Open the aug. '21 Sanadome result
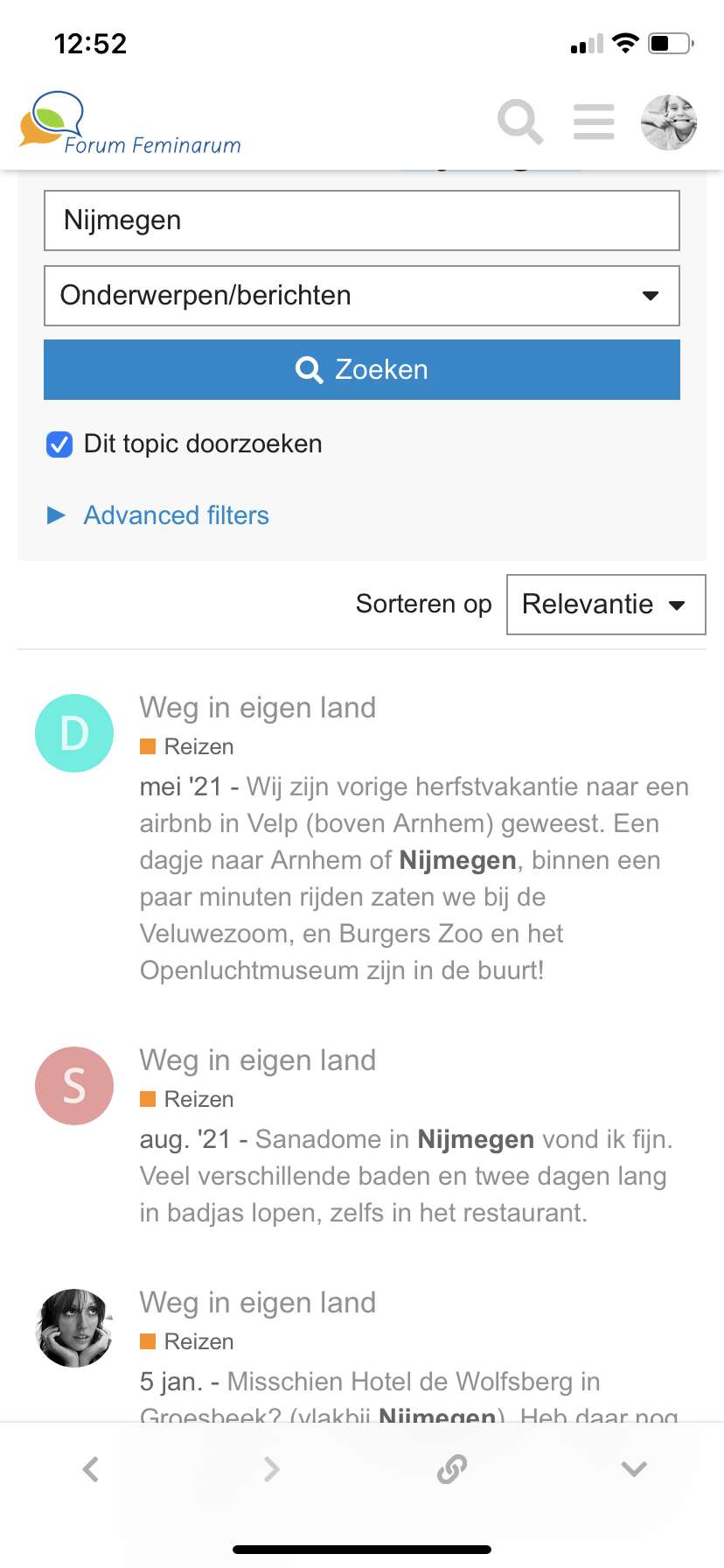 [x=407, y=1176]
